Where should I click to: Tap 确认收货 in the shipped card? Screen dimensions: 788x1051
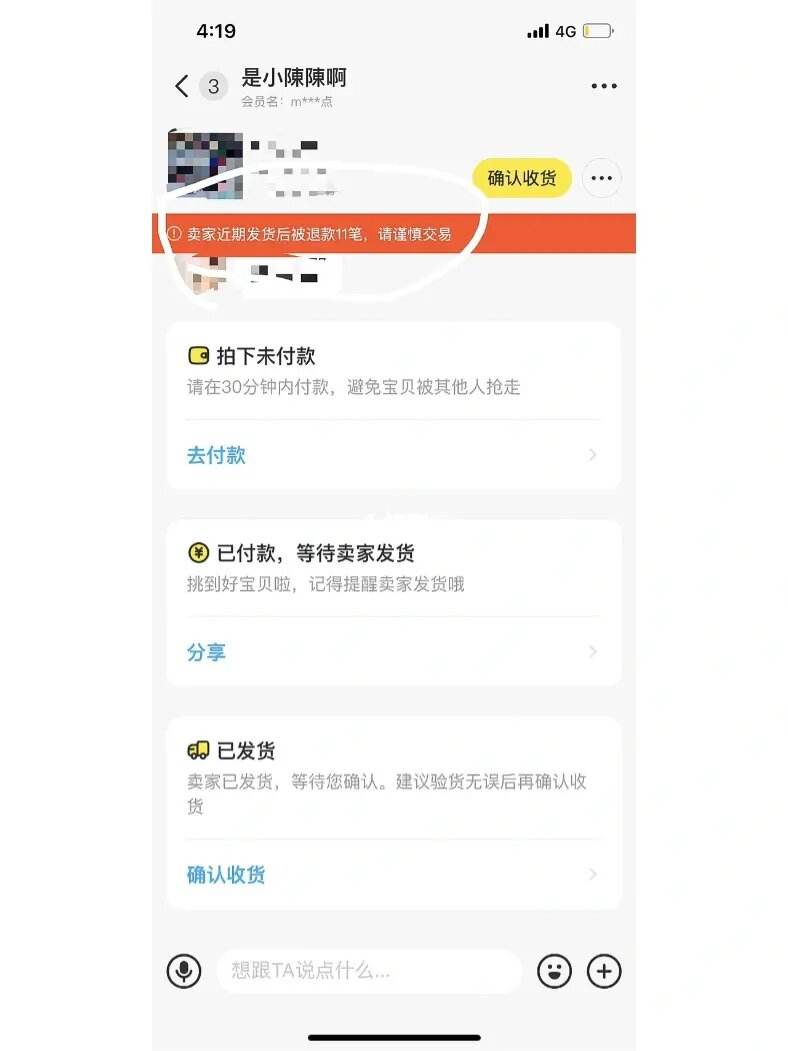pyautogui.click(x=227, y=874)
